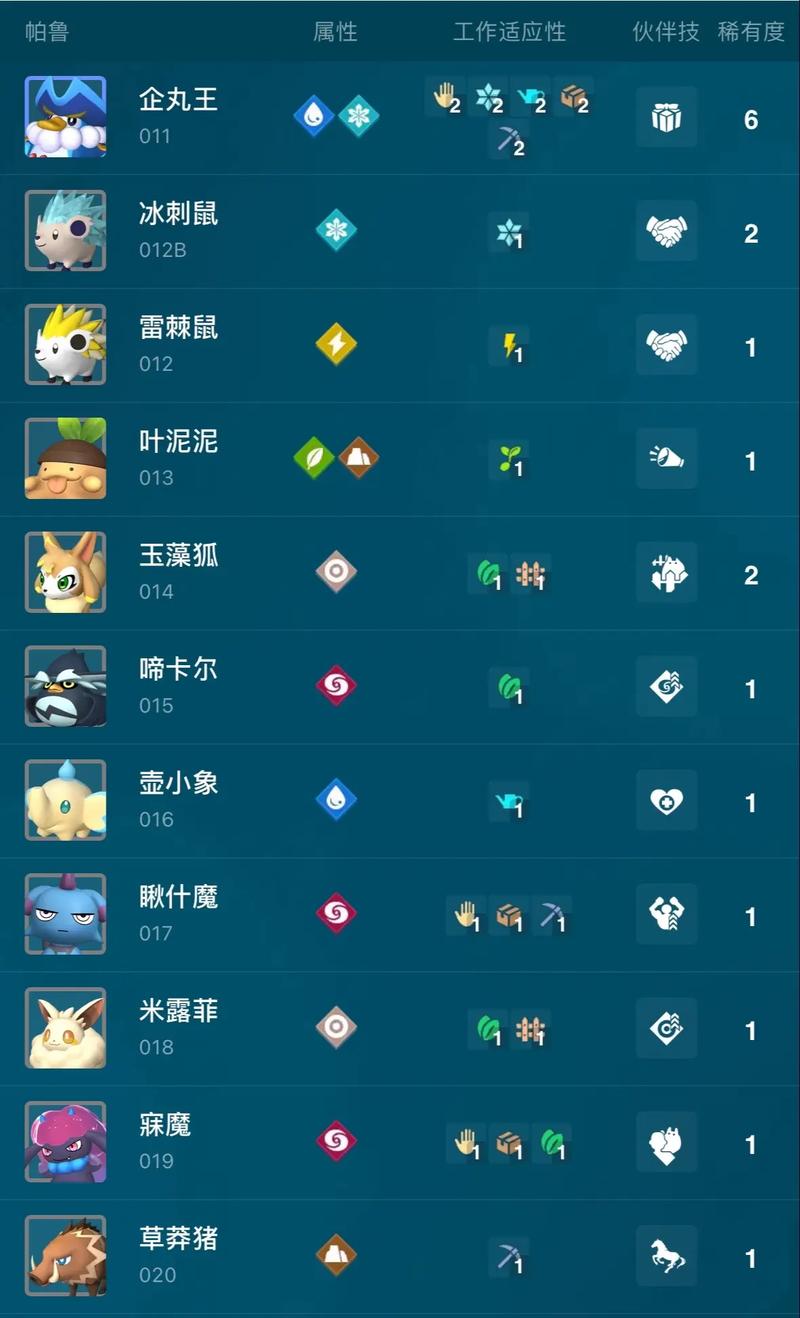
Task: Select the 雷棘鼠 row
Action: click(178, 344)
